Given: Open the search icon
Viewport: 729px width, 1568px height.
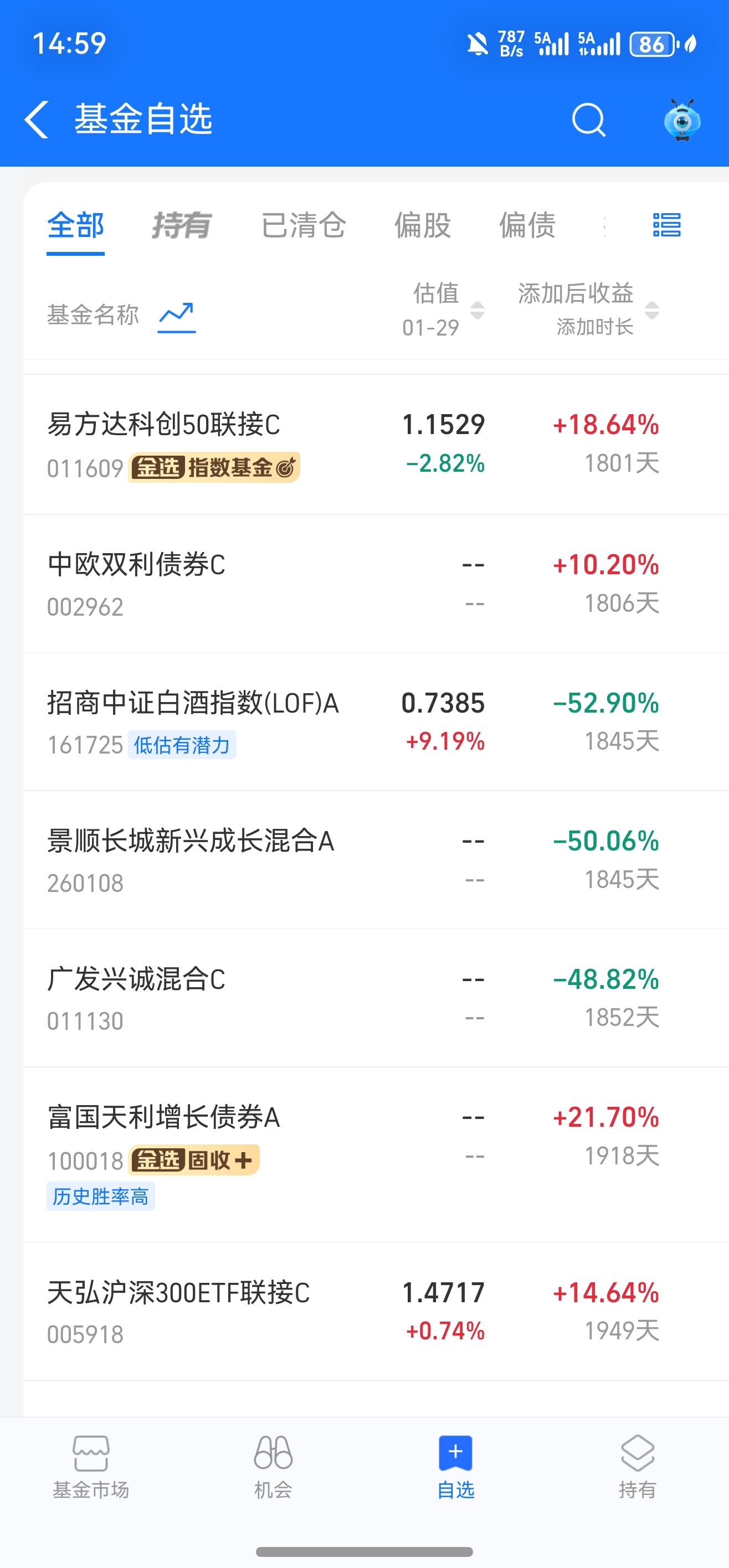Looking at the screenshot, I should 588,119.
